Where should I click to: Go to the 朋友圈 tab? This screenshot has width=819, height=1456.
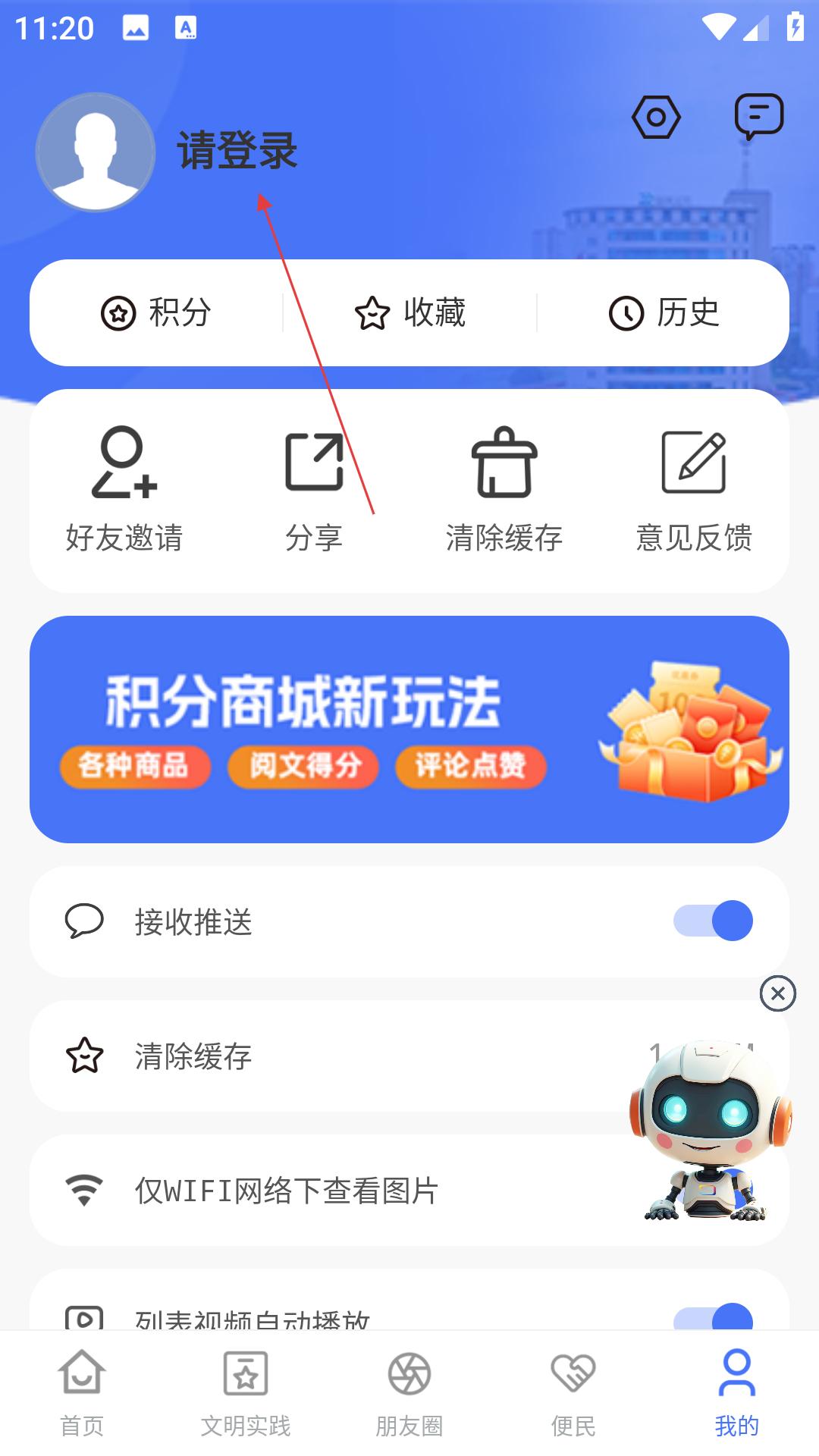(409, 1392)
